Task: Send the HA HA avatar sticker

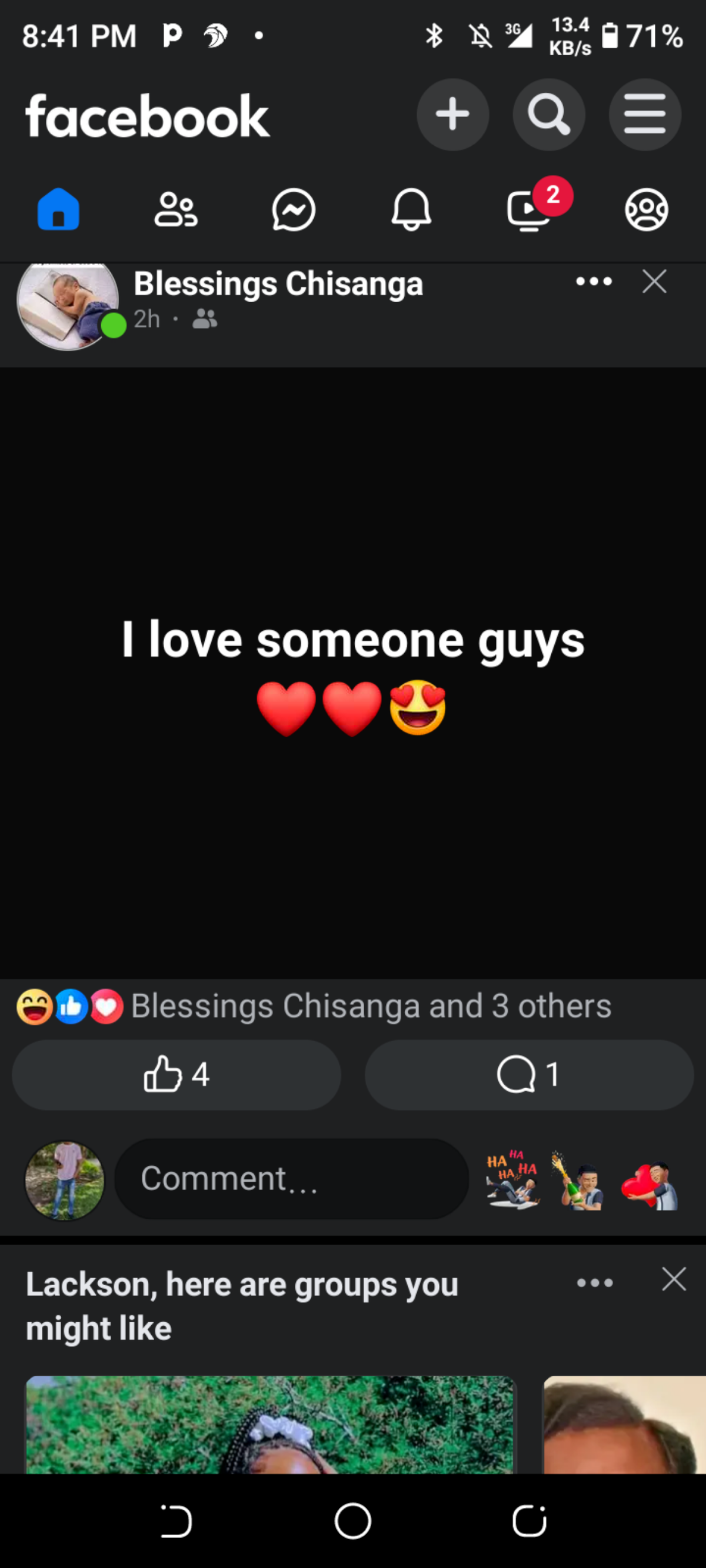Action: [x=512, y=1179]
